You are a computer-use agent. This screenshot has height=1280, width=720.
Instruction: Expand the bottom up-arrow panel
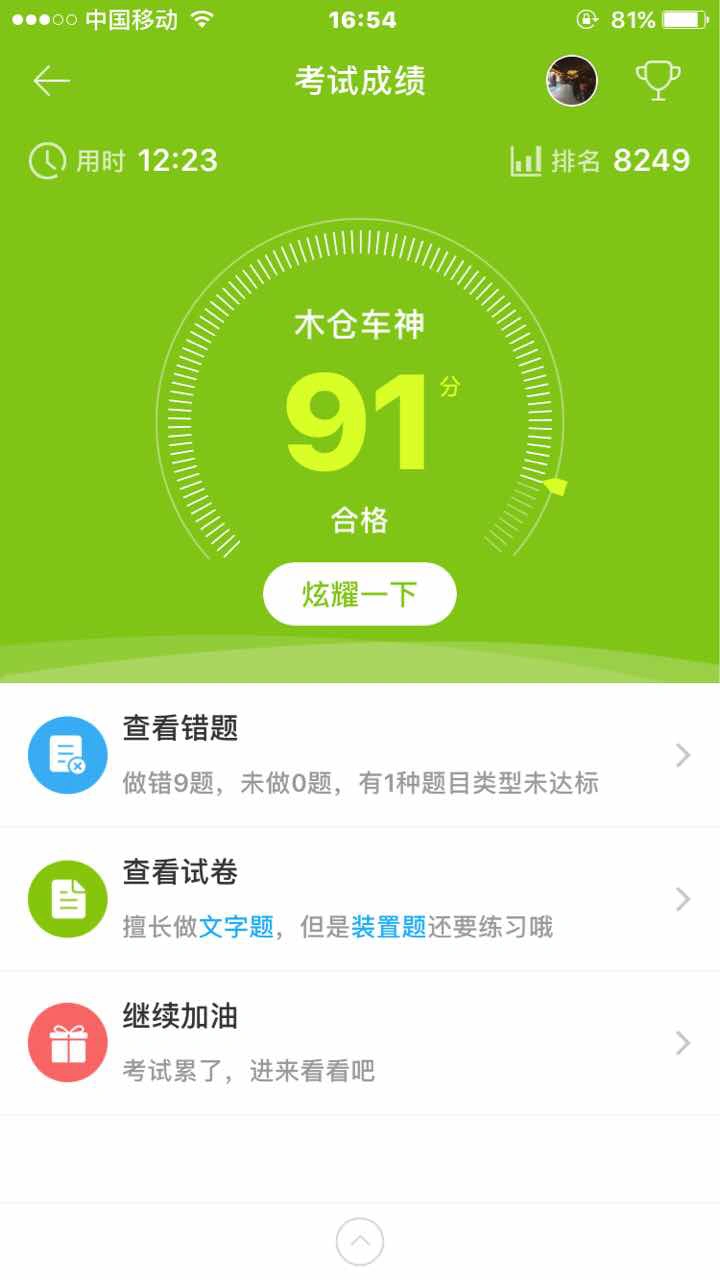tap(360, 1242)
